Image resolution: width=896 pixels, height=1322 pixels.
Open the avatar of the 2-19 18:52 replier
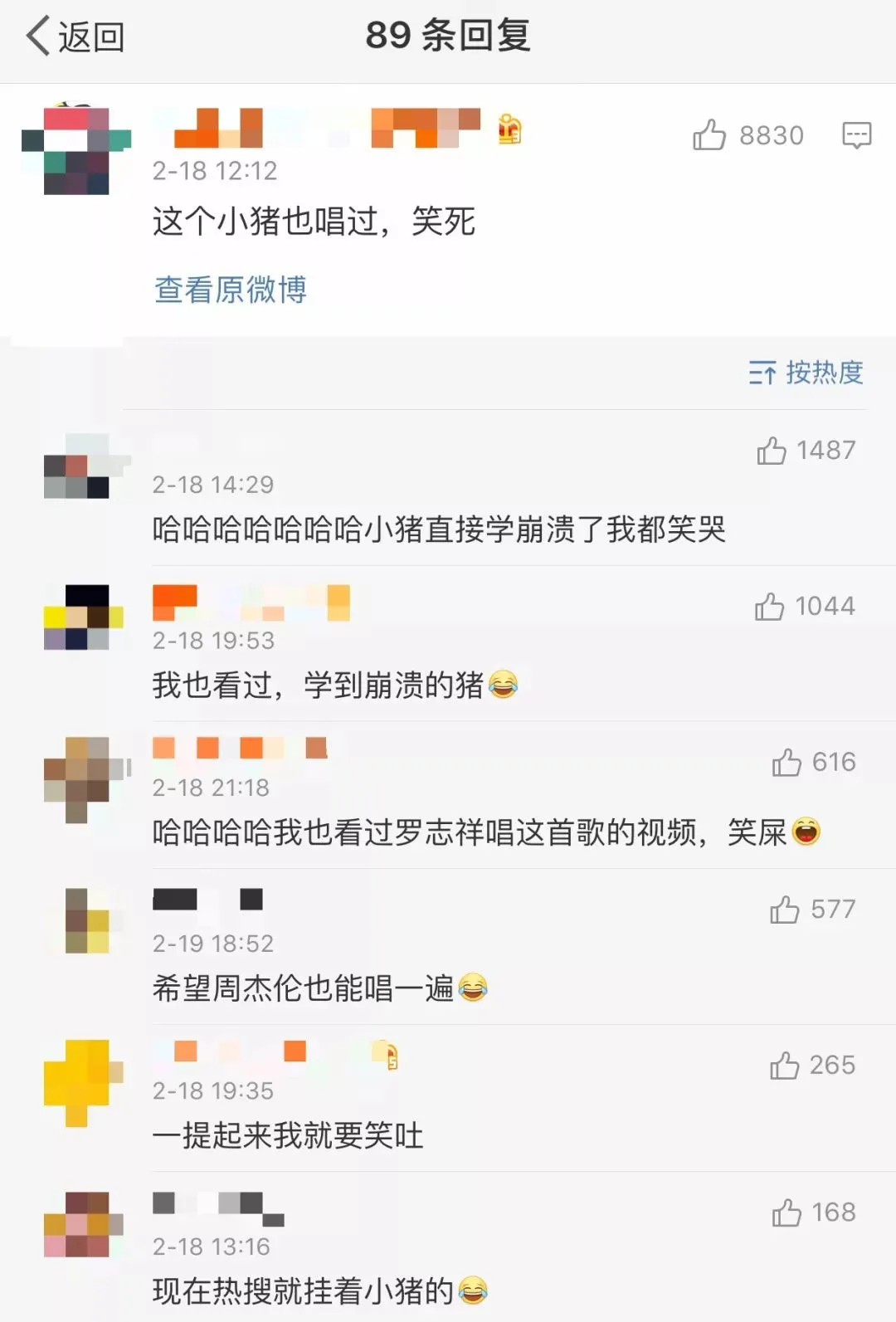click(87, 920)
